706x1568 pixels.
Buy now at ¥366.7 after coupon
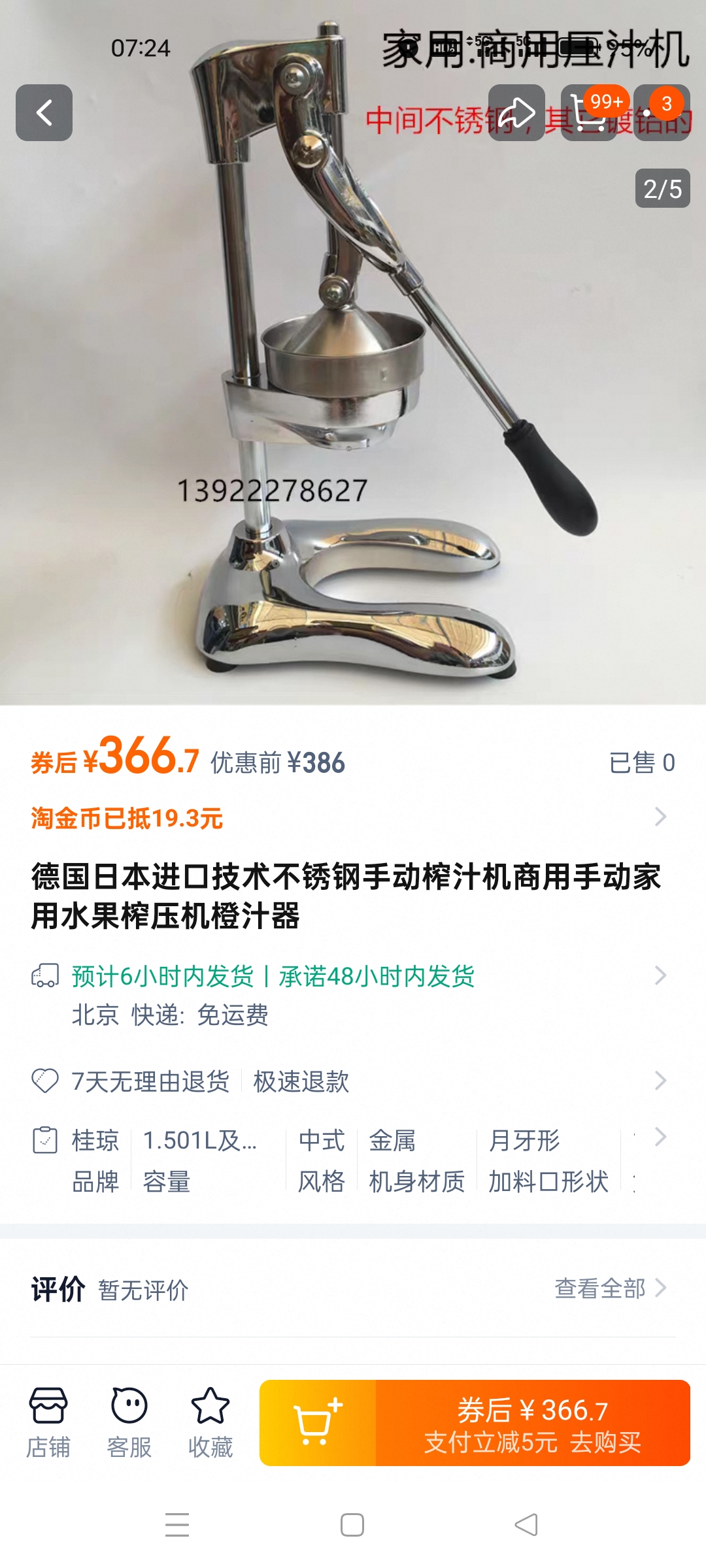click(x=533, y=1423)
